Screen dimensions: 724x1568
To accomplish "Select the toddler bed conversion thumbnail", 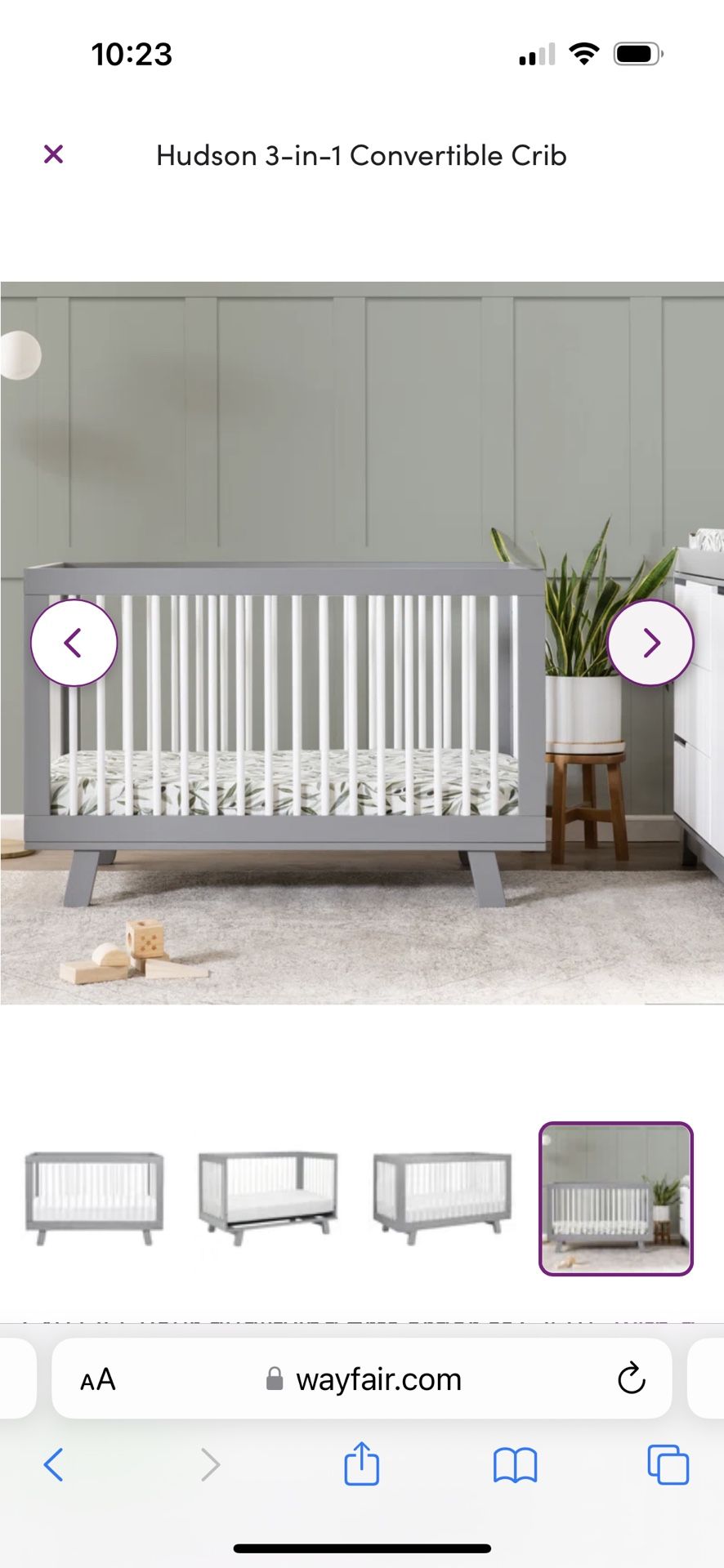I will [268, 1198].
